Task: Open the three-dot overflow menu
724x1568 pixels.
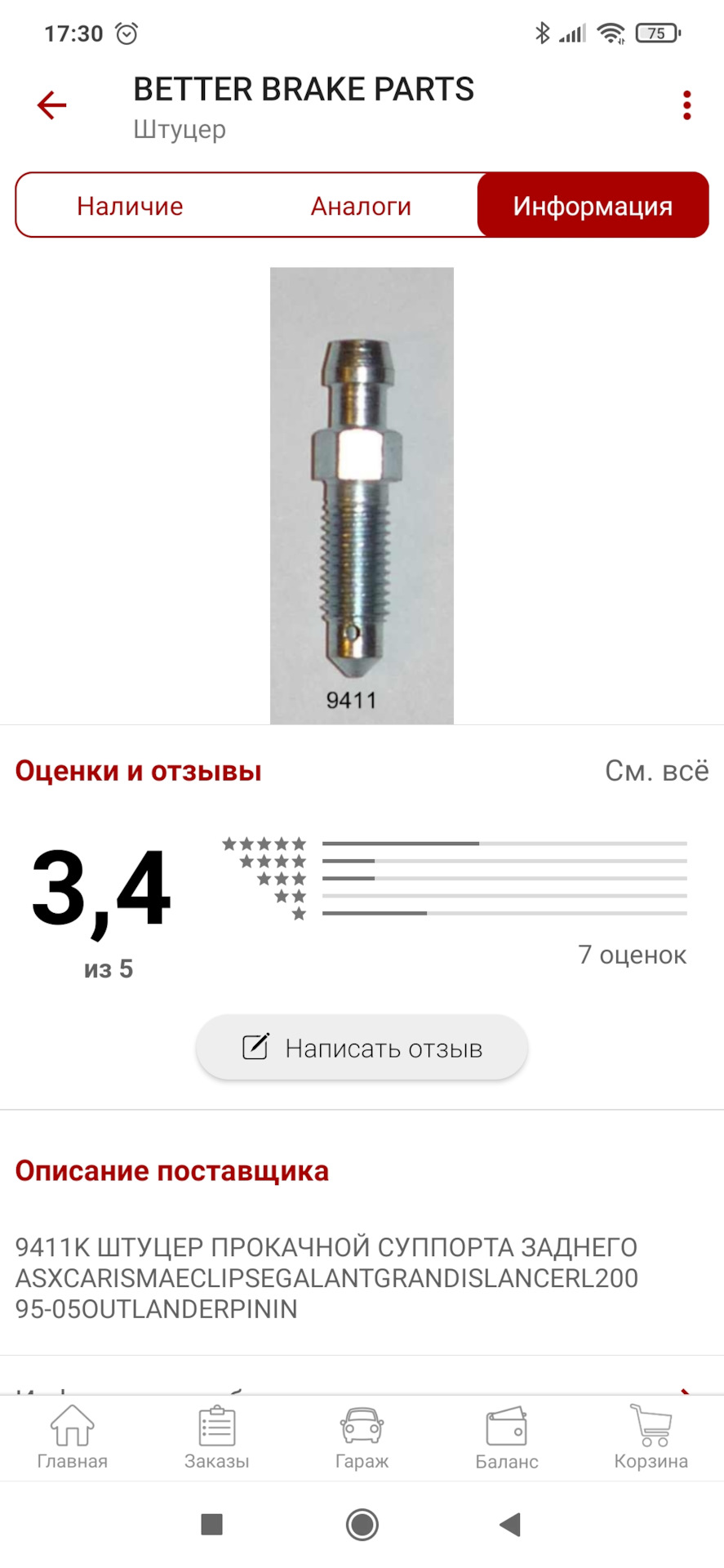Action: [686, 105]
